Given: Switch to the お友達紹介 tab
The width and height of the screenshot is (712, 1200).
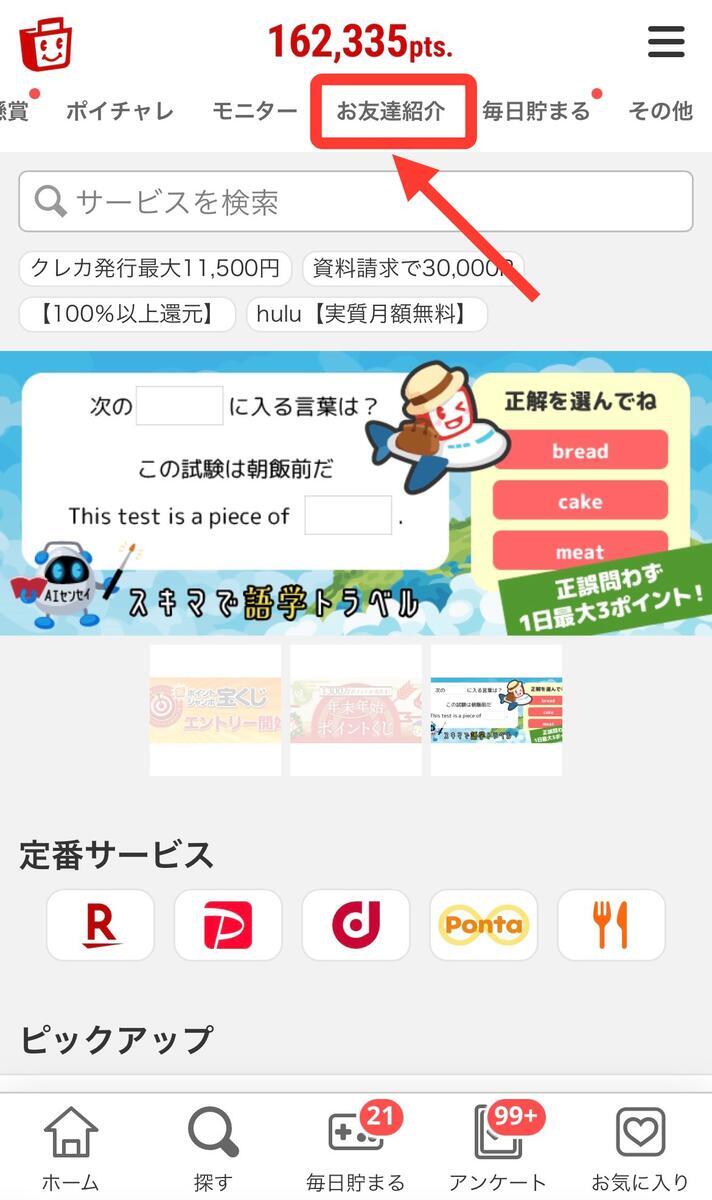Looking at the screenshot, I should [391, 111].
